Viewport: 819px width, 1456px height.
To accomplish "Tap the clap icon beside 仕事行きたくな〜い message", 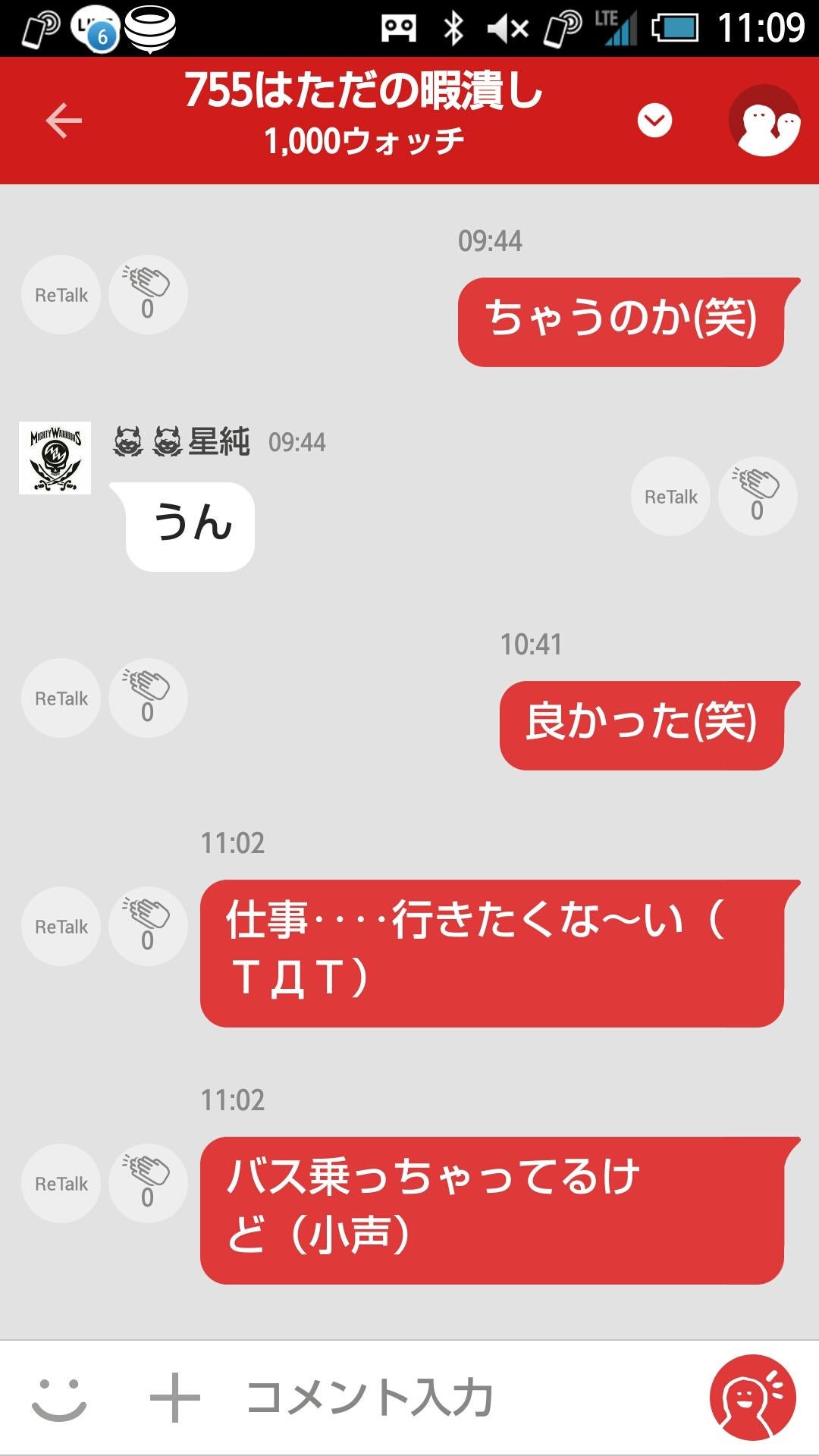I will point(147,925).
